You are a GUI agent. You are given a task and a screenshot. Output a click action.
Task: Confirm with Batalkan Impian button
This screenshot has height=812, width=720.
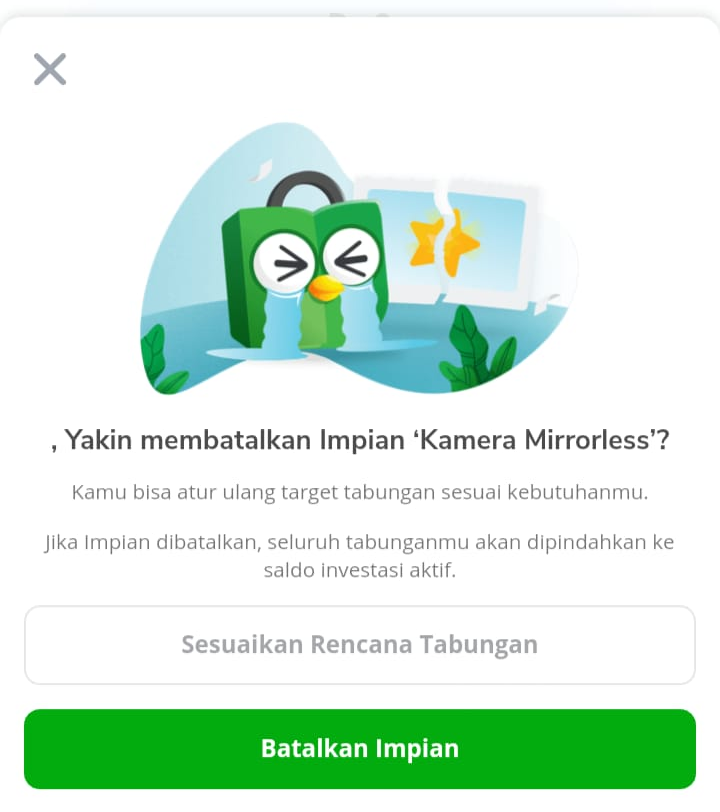[360, 748]
